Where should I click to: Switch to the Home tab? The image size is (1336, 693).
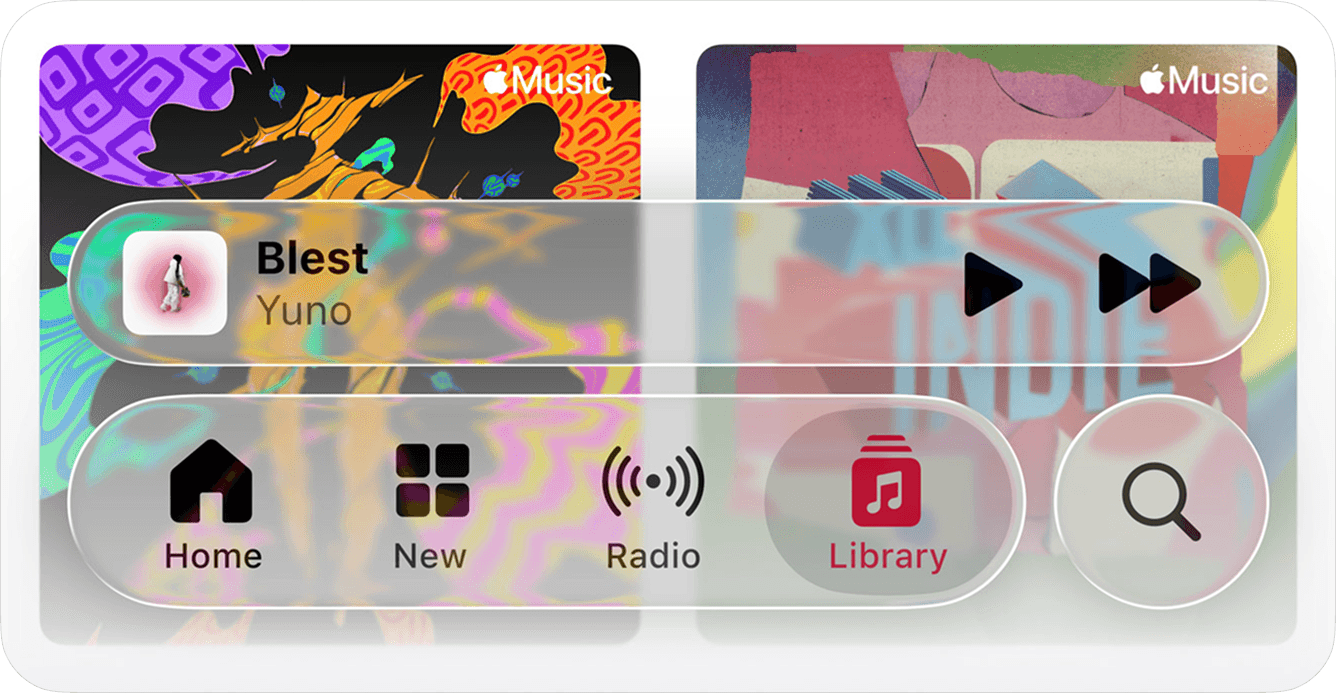212,504
